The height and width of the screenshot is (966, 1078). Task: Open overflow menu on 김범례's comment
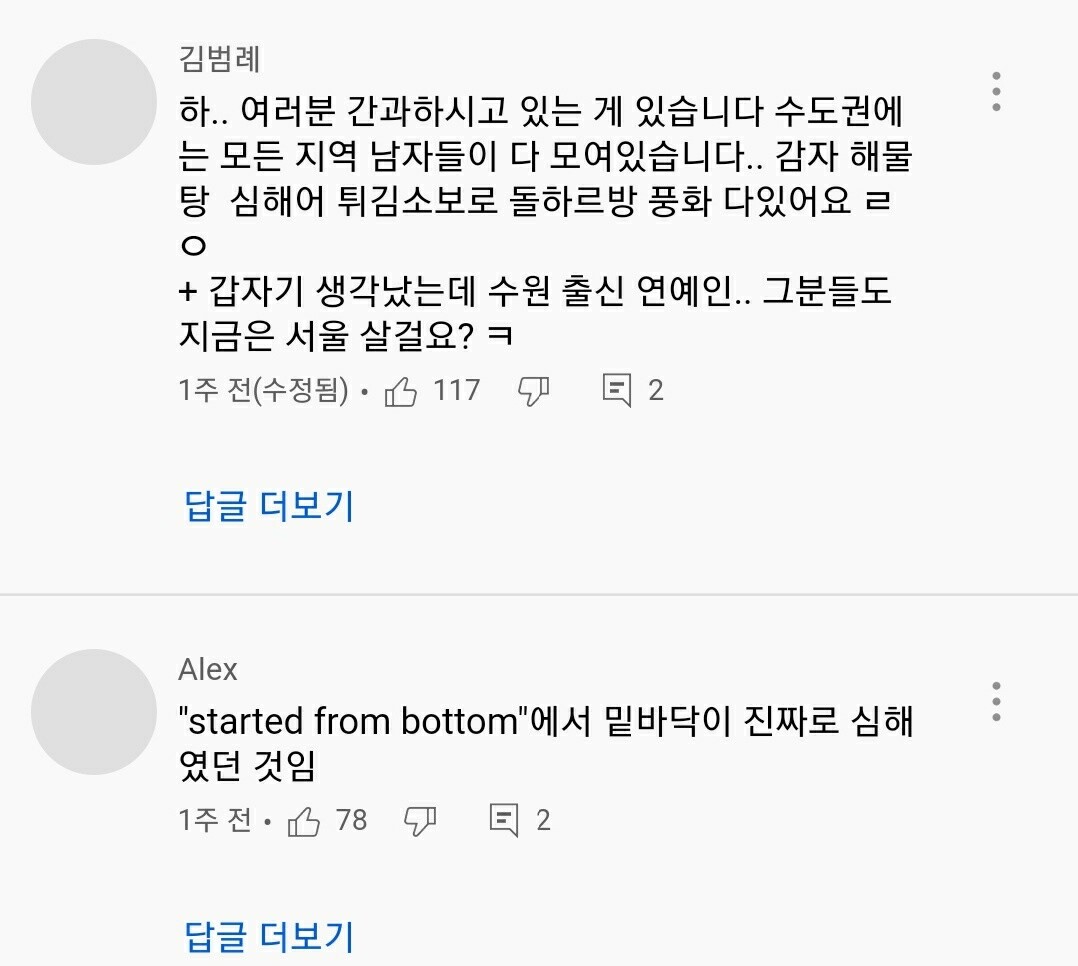[x=996, y=92]
